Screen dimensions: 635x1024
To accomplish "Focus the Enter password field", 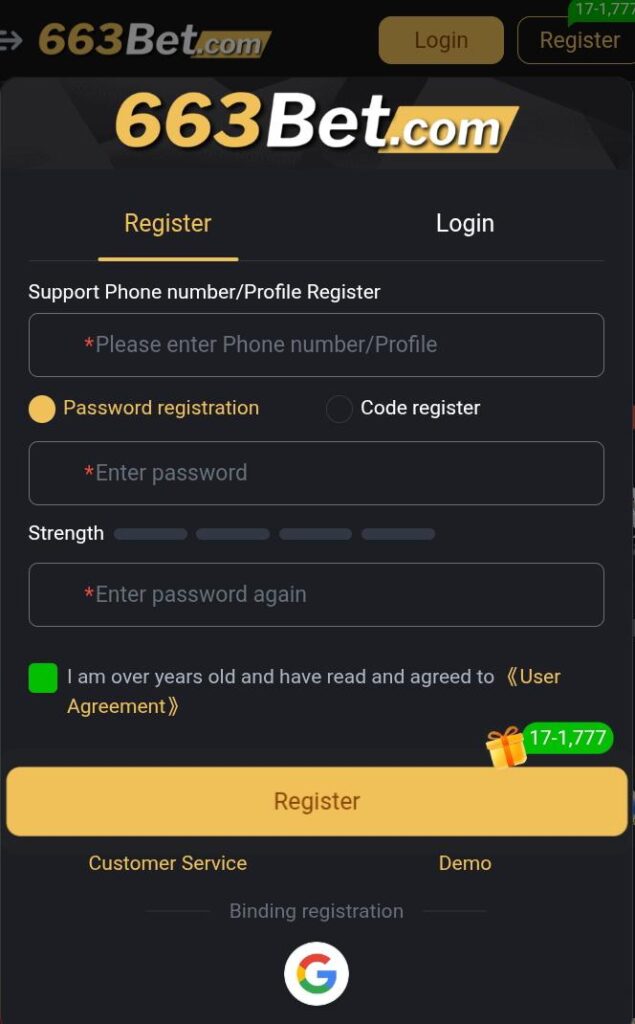I will [316, 473].
